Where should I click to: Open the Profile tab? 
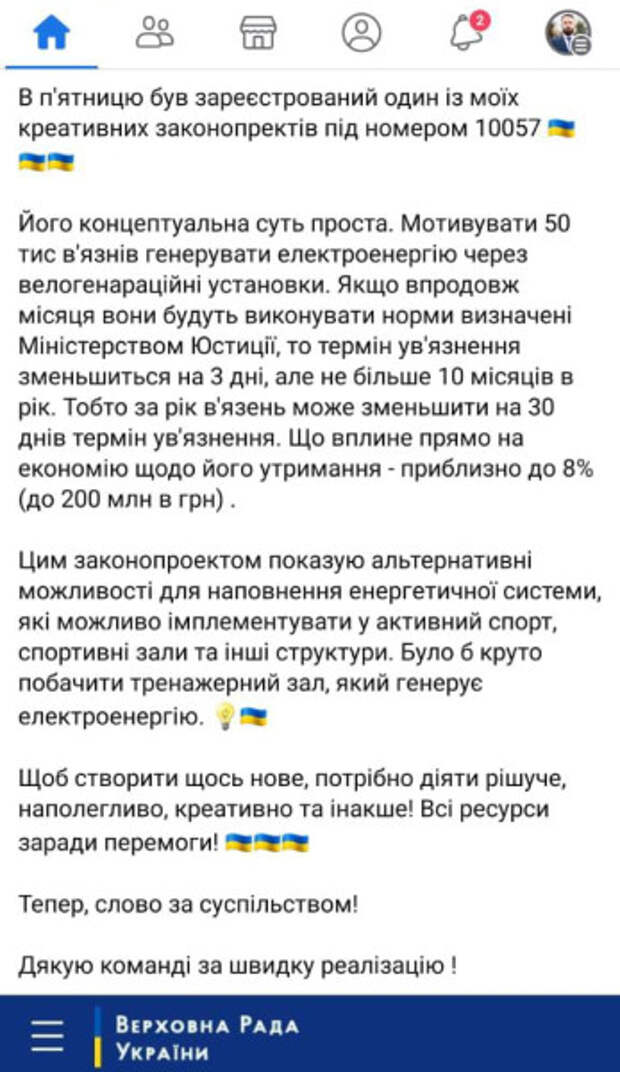tap(361, 32)
